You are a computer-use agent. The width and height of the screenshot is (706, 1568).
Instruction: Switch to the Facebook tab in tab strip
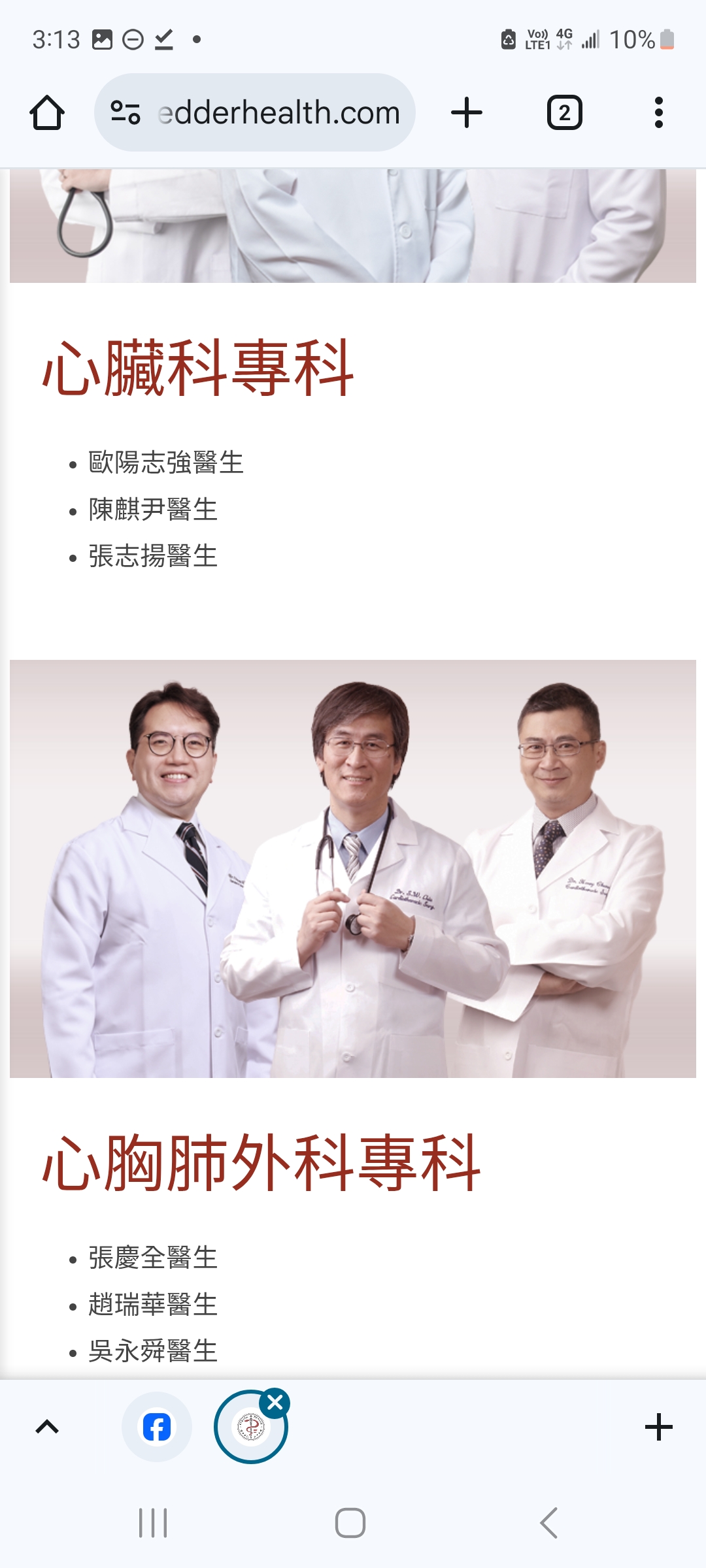tap(157, 1427)
